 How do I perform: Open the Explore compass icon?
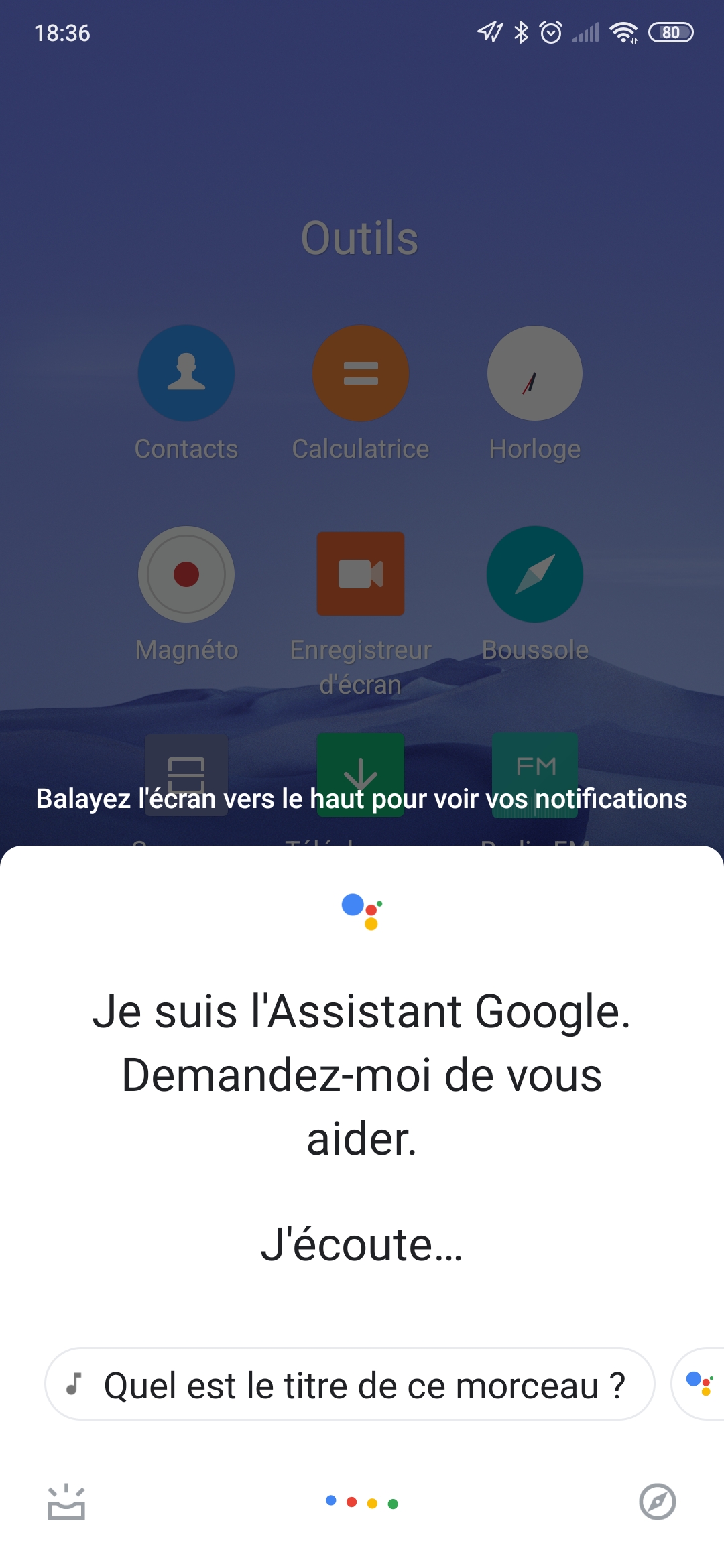[657, 1502]
